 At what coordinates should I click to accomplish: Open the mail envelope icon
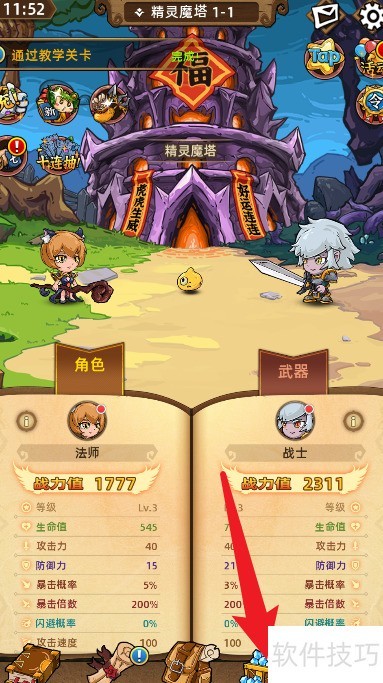(327, 16)
